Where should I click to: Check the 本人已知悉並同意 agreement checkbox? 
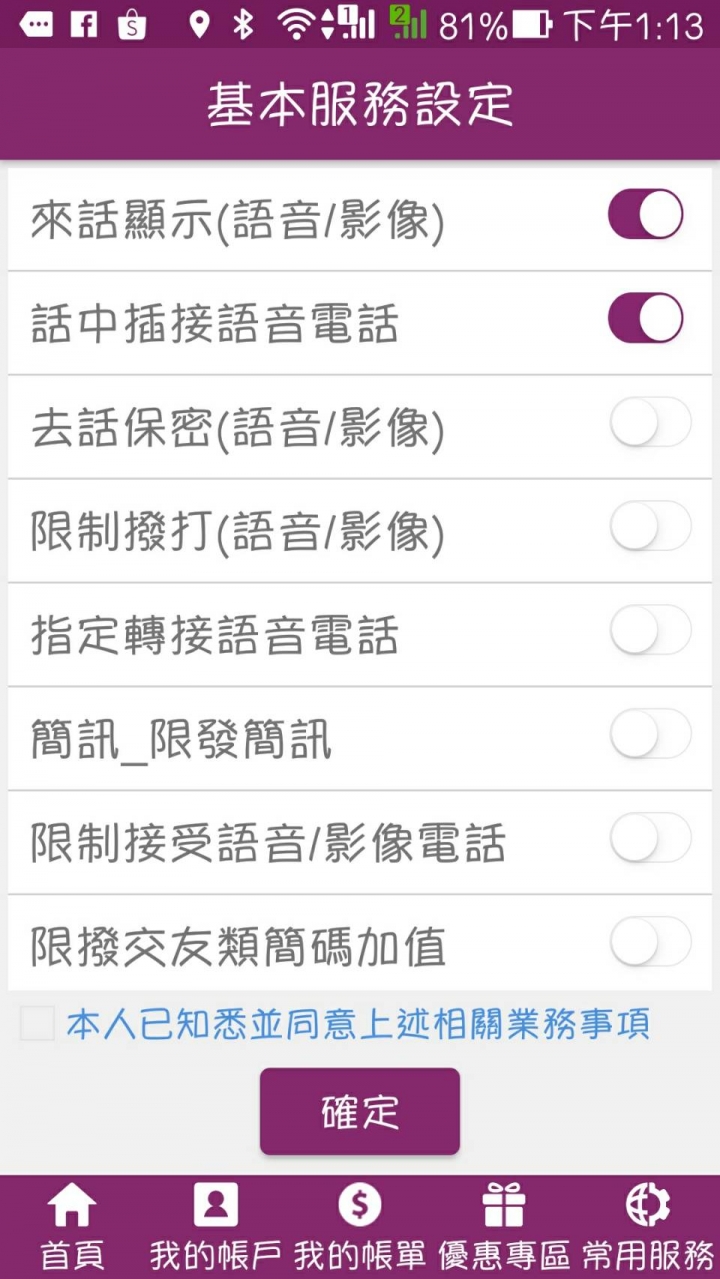[38, 1024]
